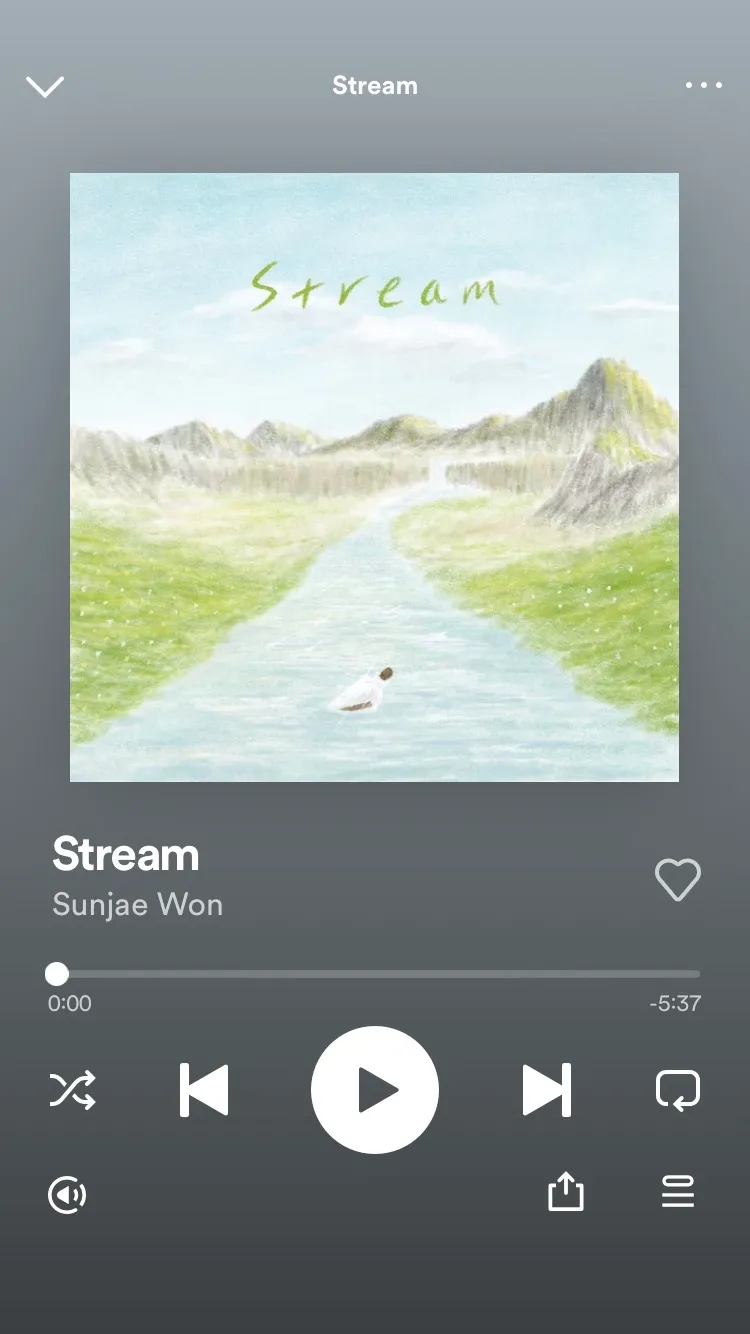Screen dimensions: 750x1334
Task: Like the song Stream
Action: click(x=677, y=880)
